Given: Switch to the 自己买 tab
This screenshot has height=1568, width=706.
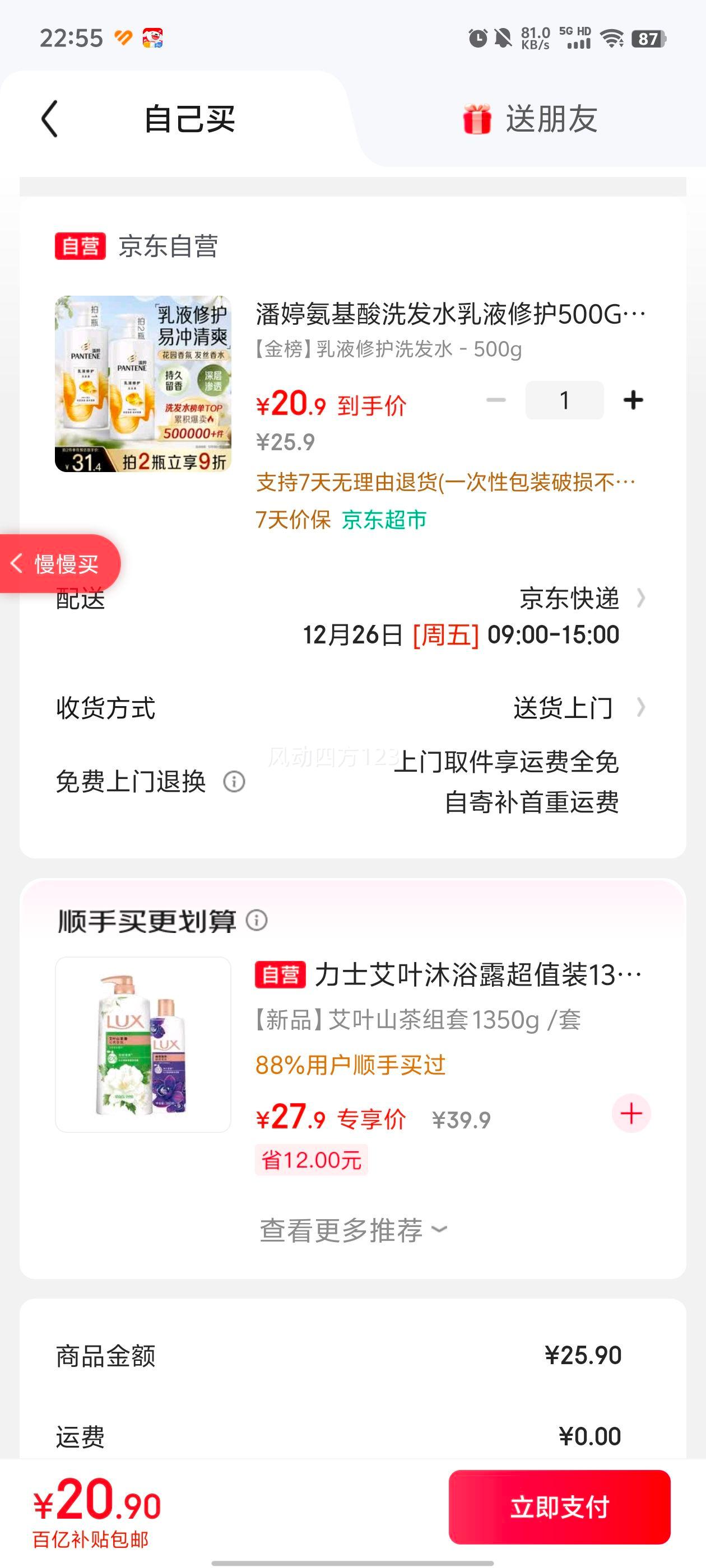Looking at the screenshot, I should [x=189, y=119].
